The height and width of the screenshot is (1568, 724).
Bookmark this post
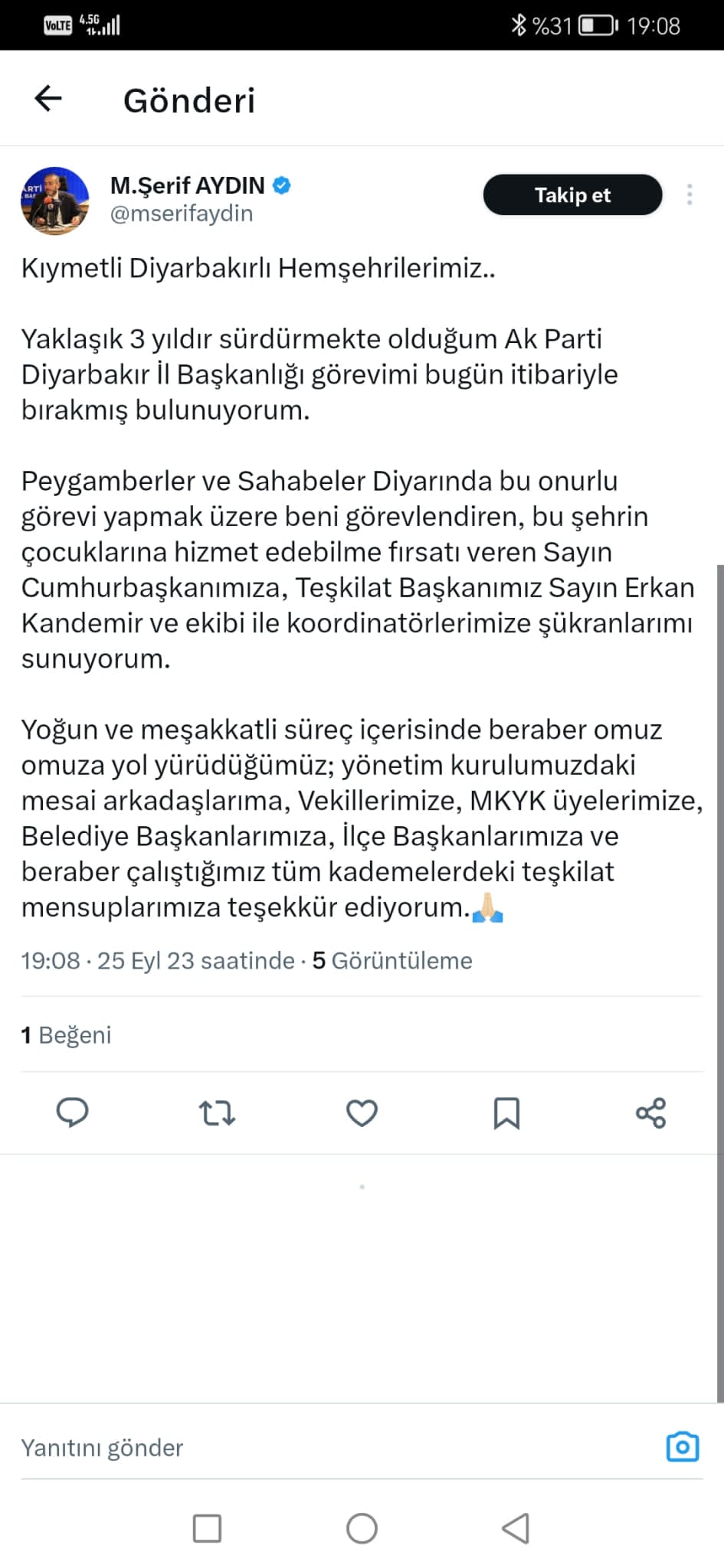click(506, 1114)
